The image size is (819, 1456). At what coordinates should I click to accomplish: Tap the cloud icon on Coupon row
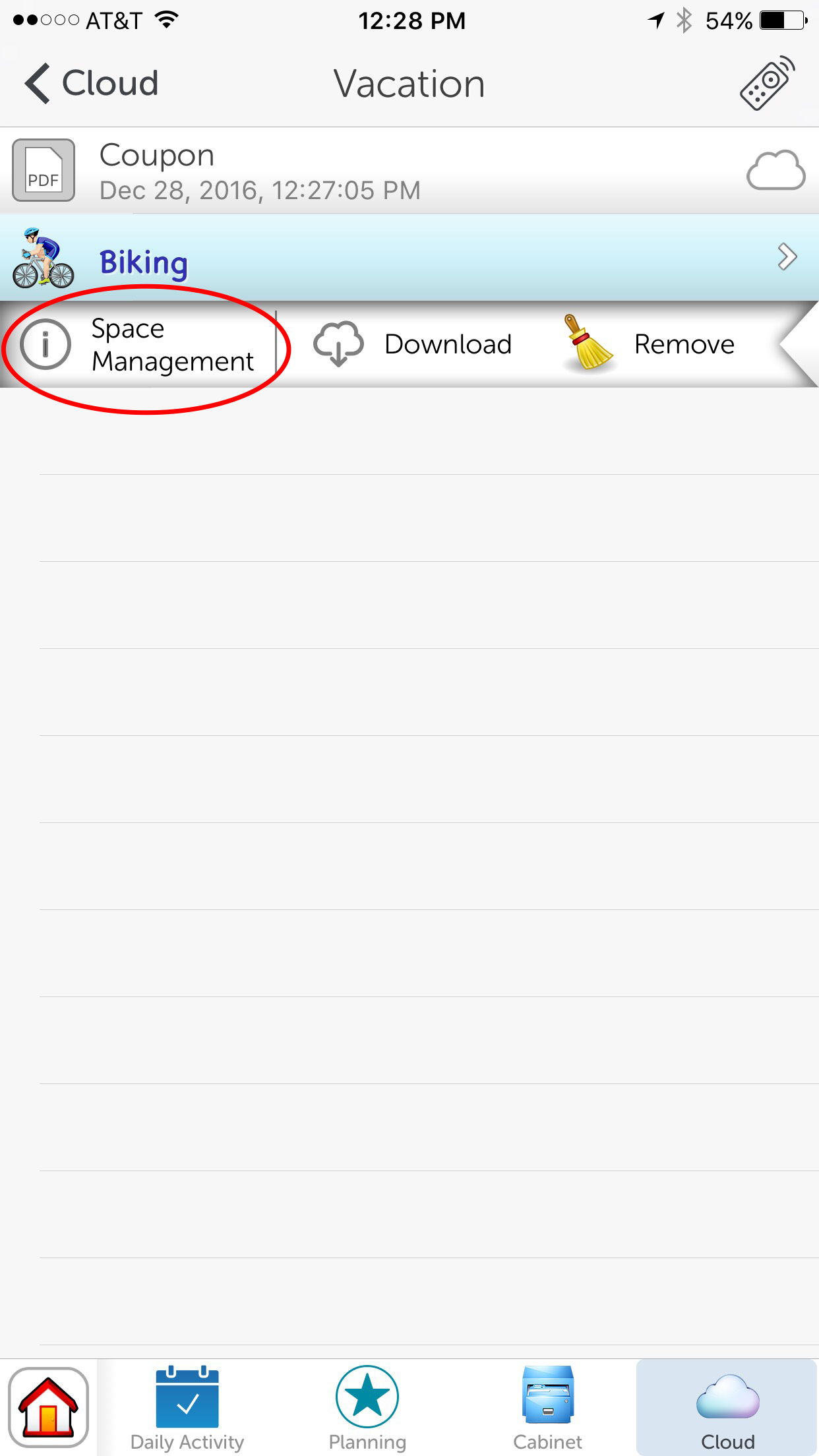[x=775, y=171]
